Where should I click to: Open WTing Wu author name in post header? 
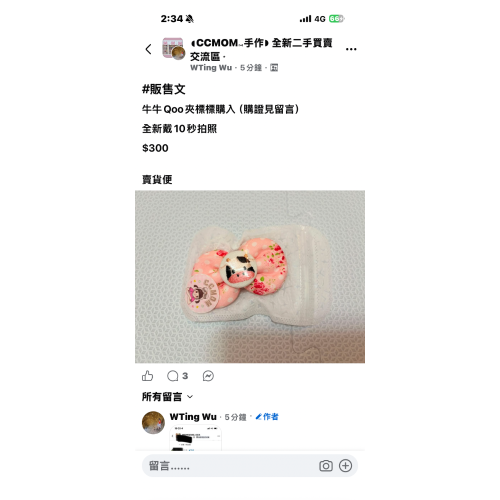(x=211, y=68)
